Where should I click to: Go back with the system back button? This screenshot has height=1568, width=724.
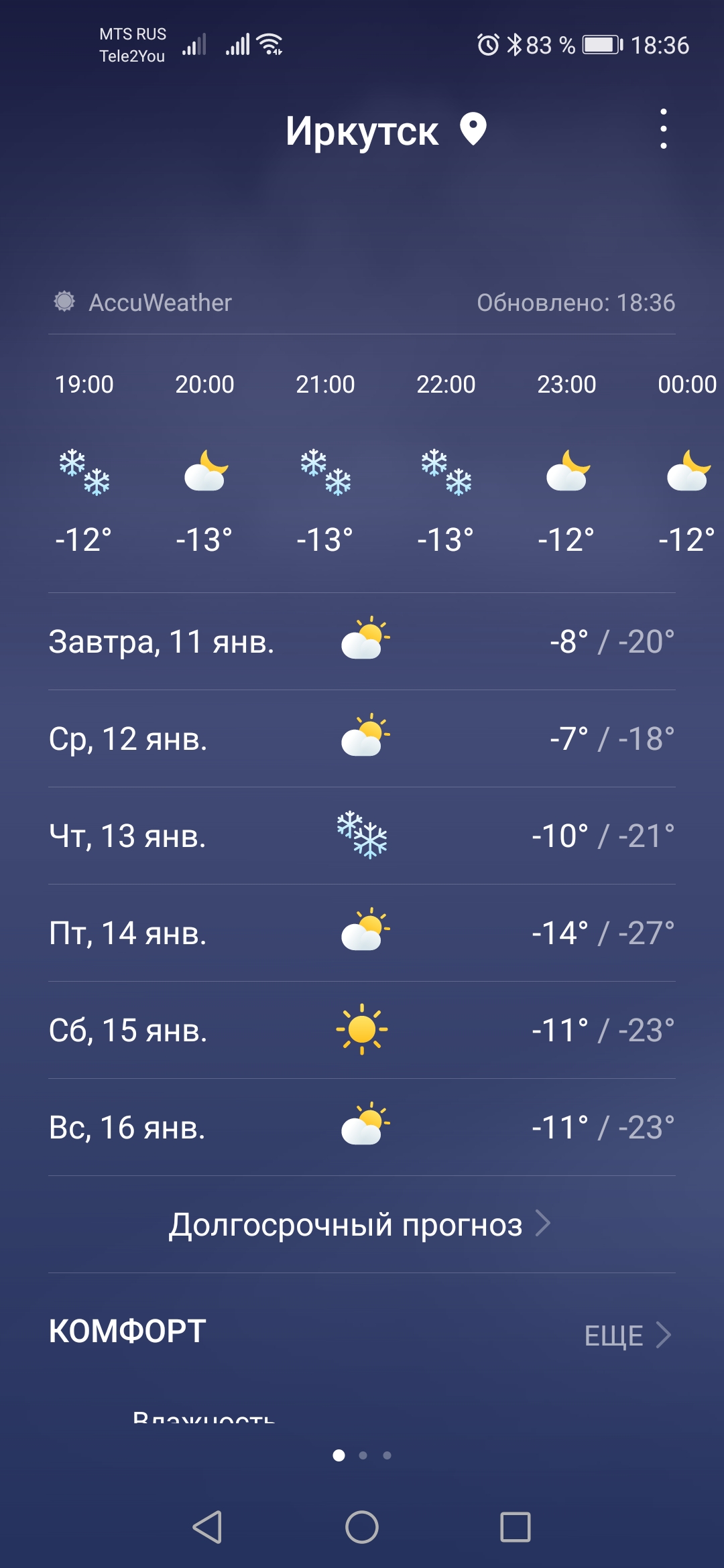208,1527
